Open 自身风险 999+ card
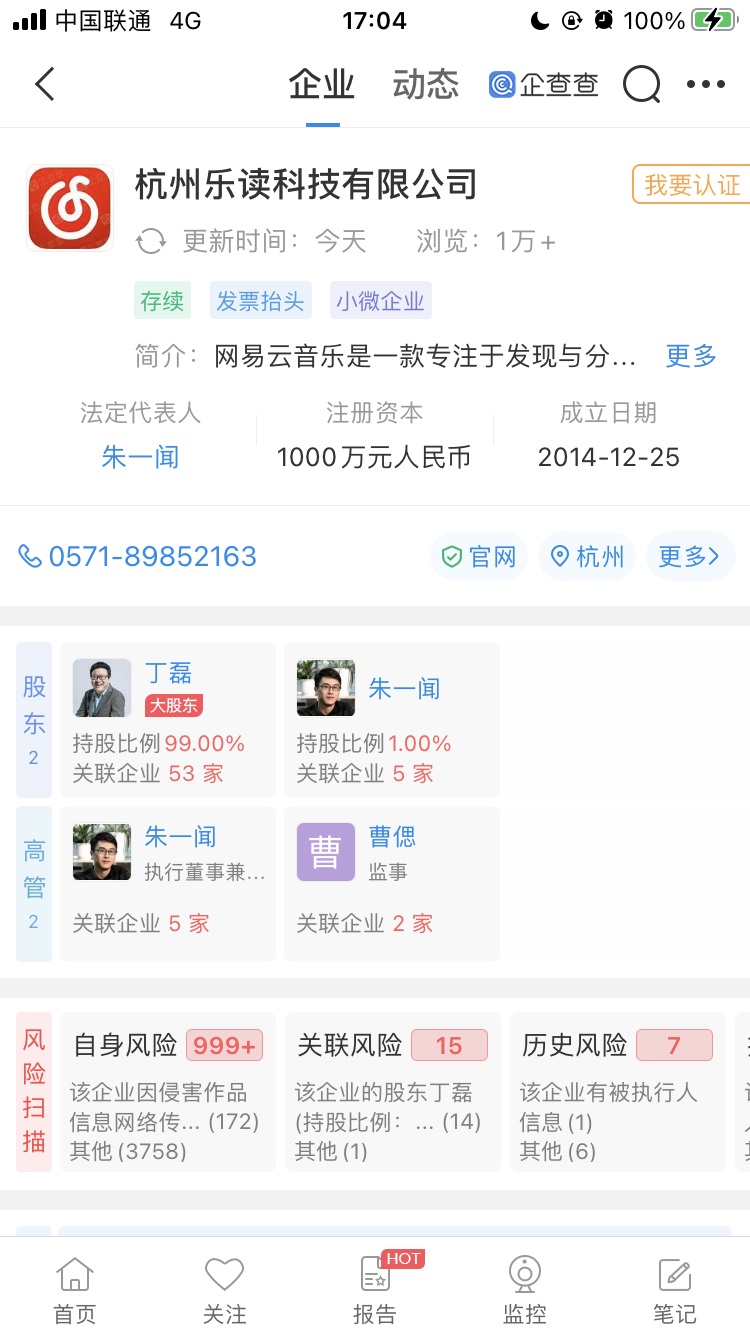Image resolution: width=750 pixels, height=1334 pixels. pyautogui.click(x=167, y=1091)
